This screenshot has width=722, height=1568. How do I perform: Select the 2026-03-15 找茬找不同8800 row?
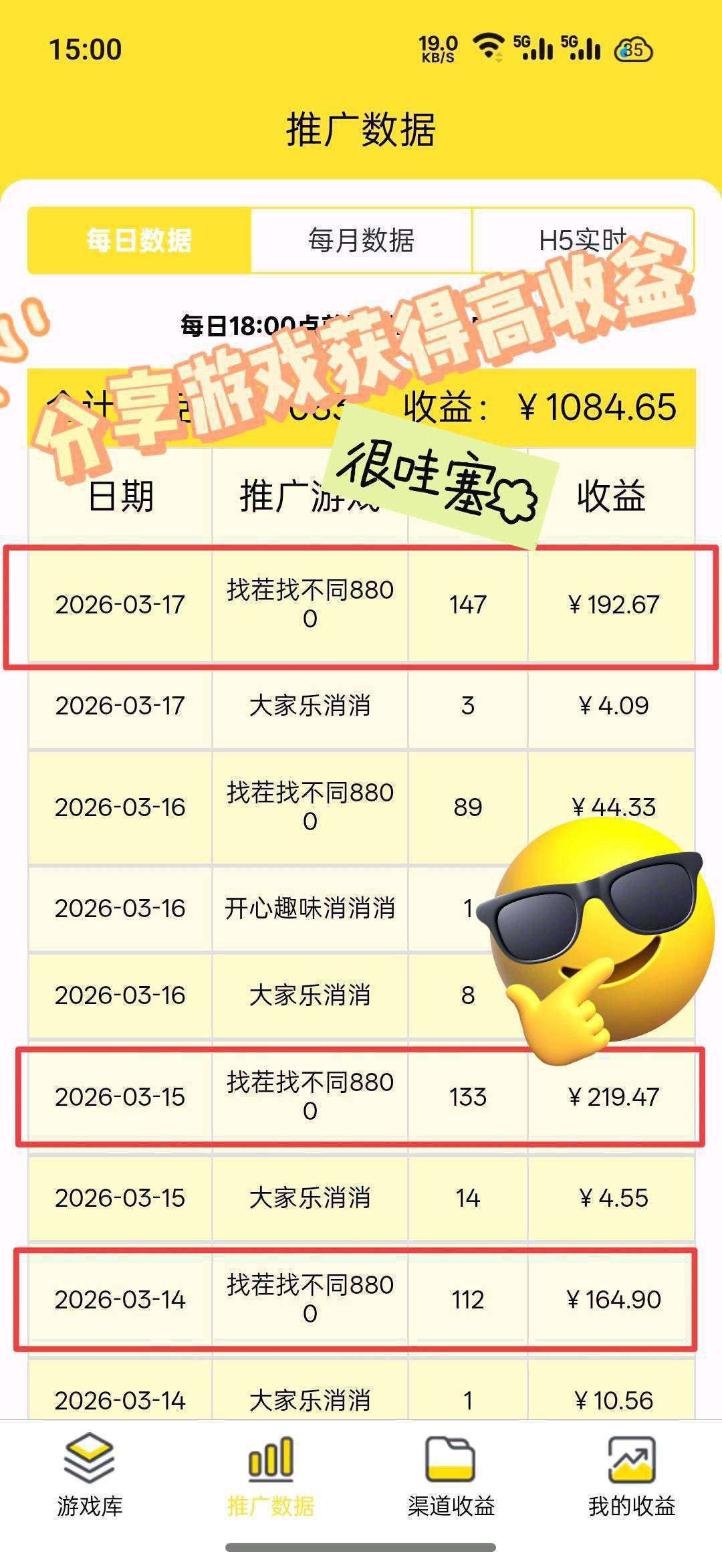click(361, 1097)
